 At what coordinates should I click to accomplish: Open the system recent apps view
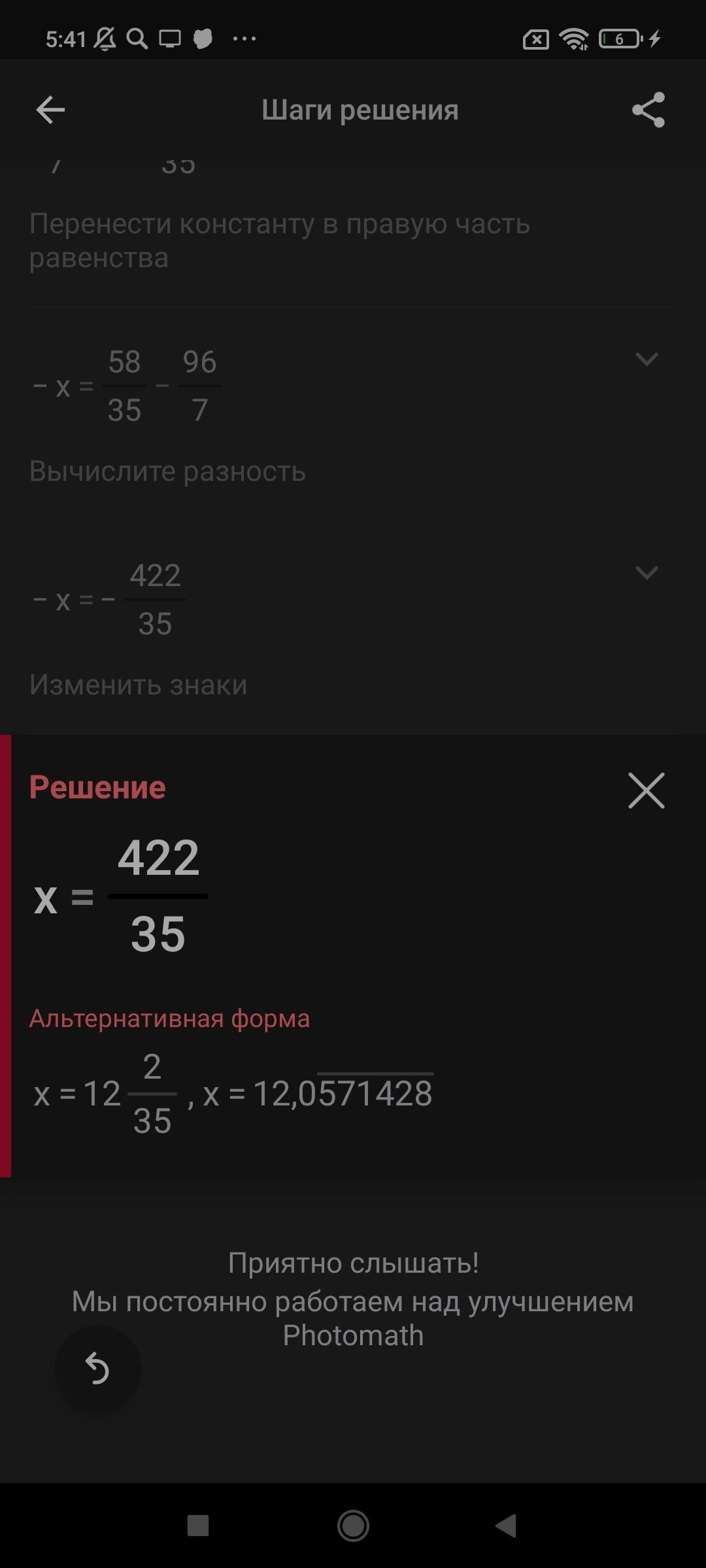[x=198, y=1526]
